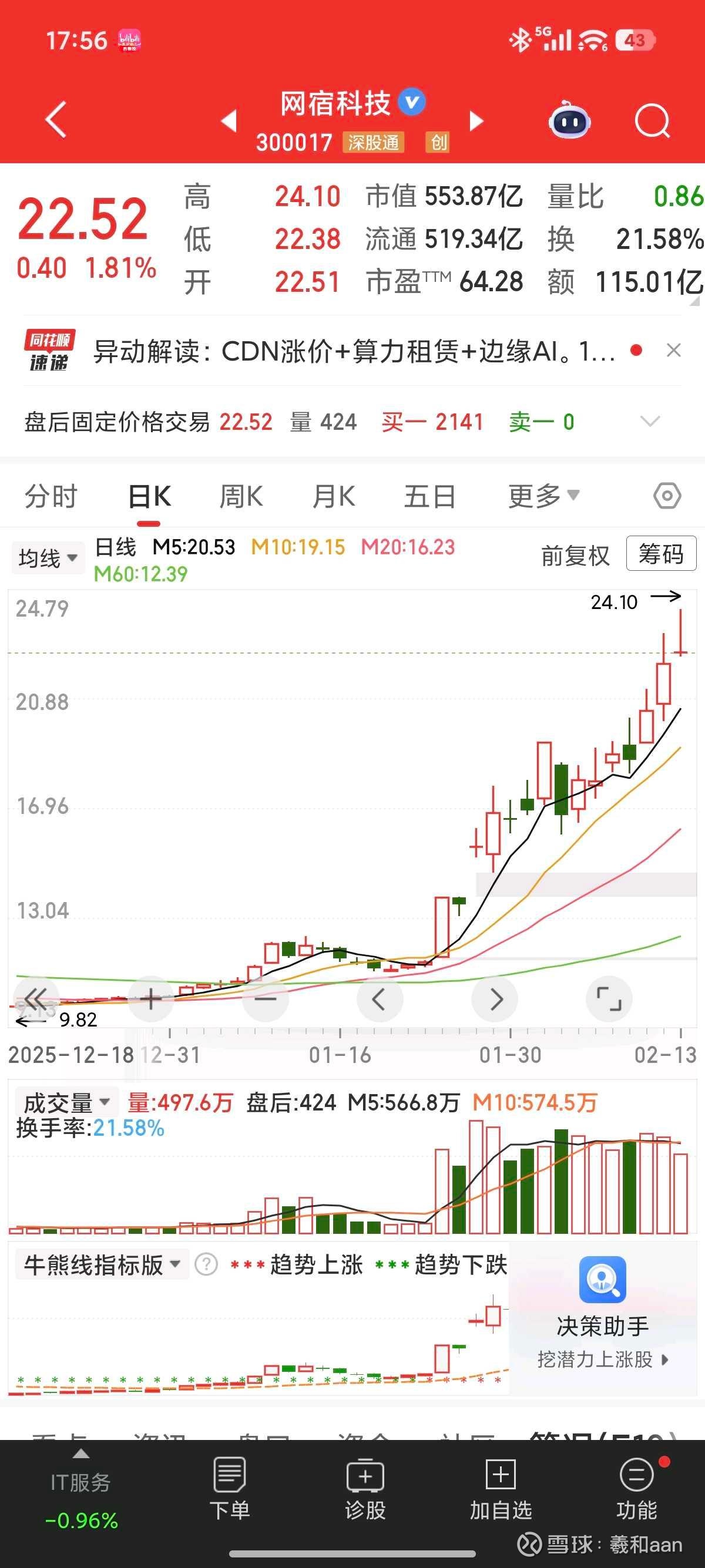Viewport: 705px width, 1568px height.
Task: Open chart settings hexagon icon
Action: [667, 496]
